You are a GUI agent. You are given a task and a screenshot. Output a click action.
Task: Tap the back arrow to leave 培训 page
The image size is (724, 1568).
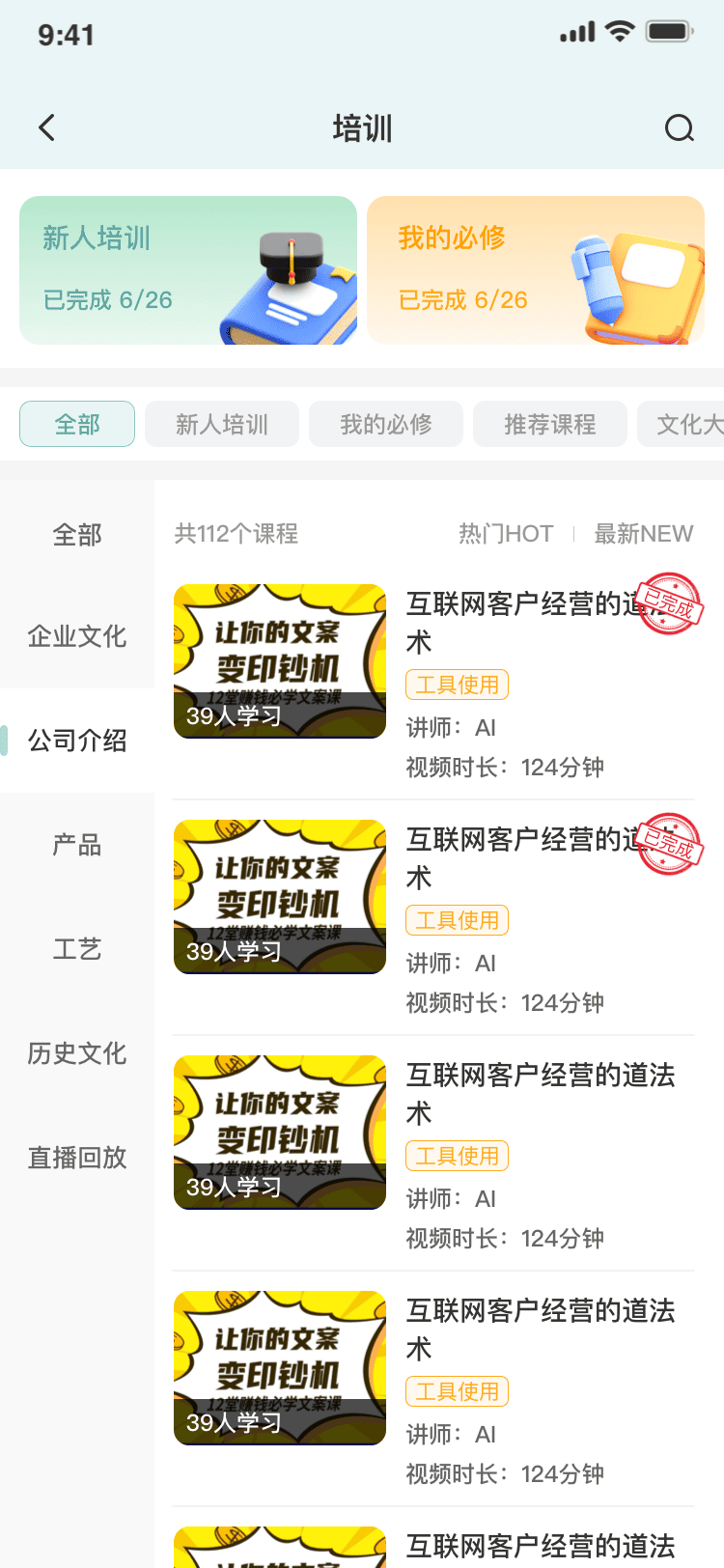pos(45,126)
